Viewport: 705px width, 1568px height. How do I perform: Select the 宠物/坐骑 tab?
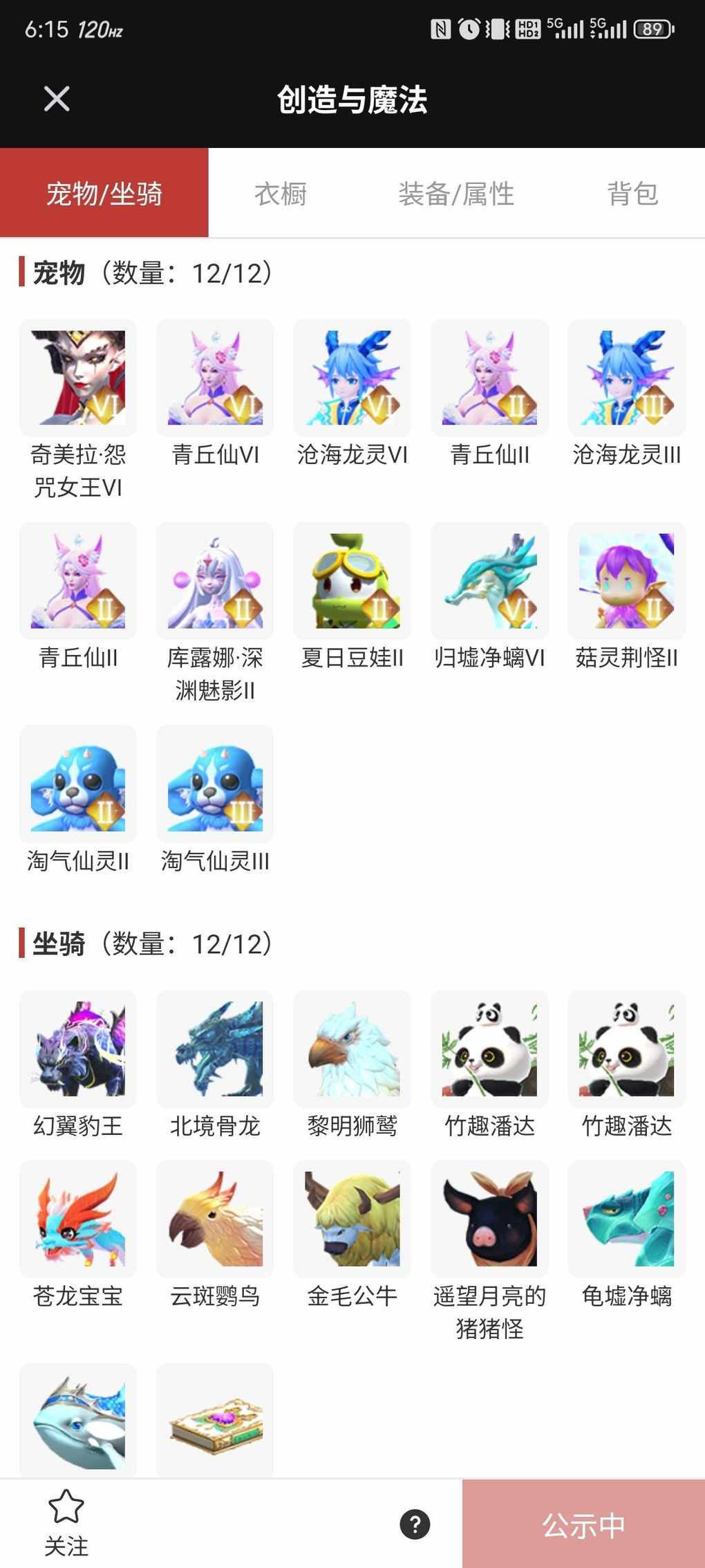[x=104, y=194]
